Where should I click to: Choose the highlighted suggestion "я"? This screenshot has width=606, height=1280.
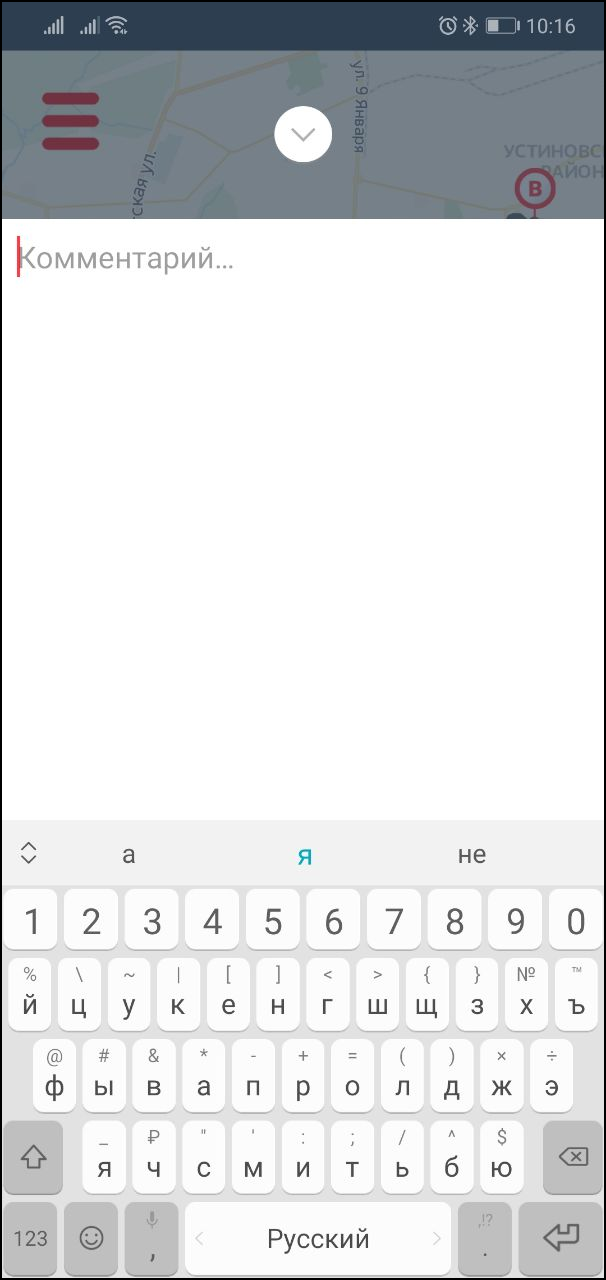(305, 856)
